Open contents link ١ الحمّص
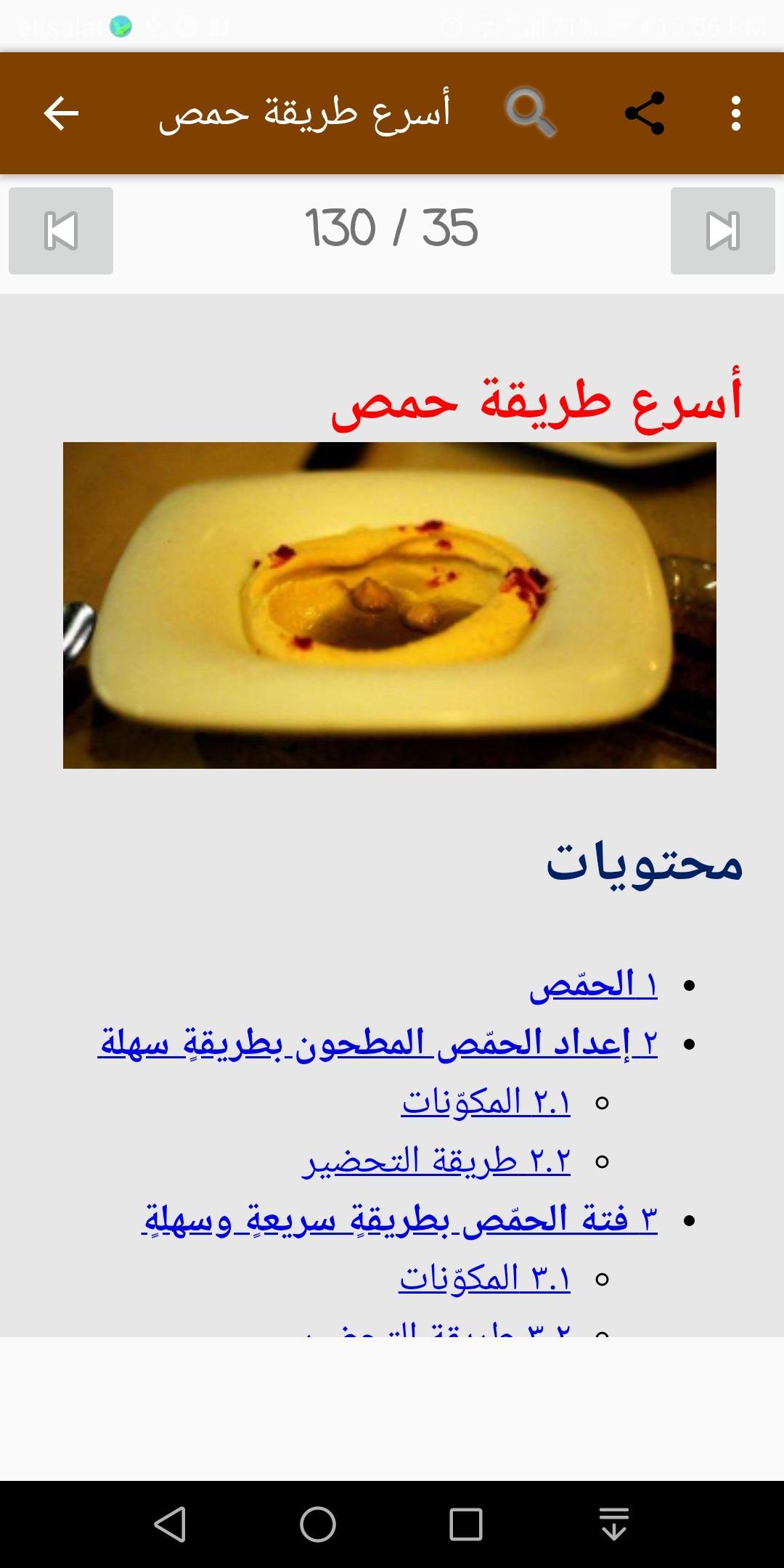784x1568 pixels. click(594, 985)
